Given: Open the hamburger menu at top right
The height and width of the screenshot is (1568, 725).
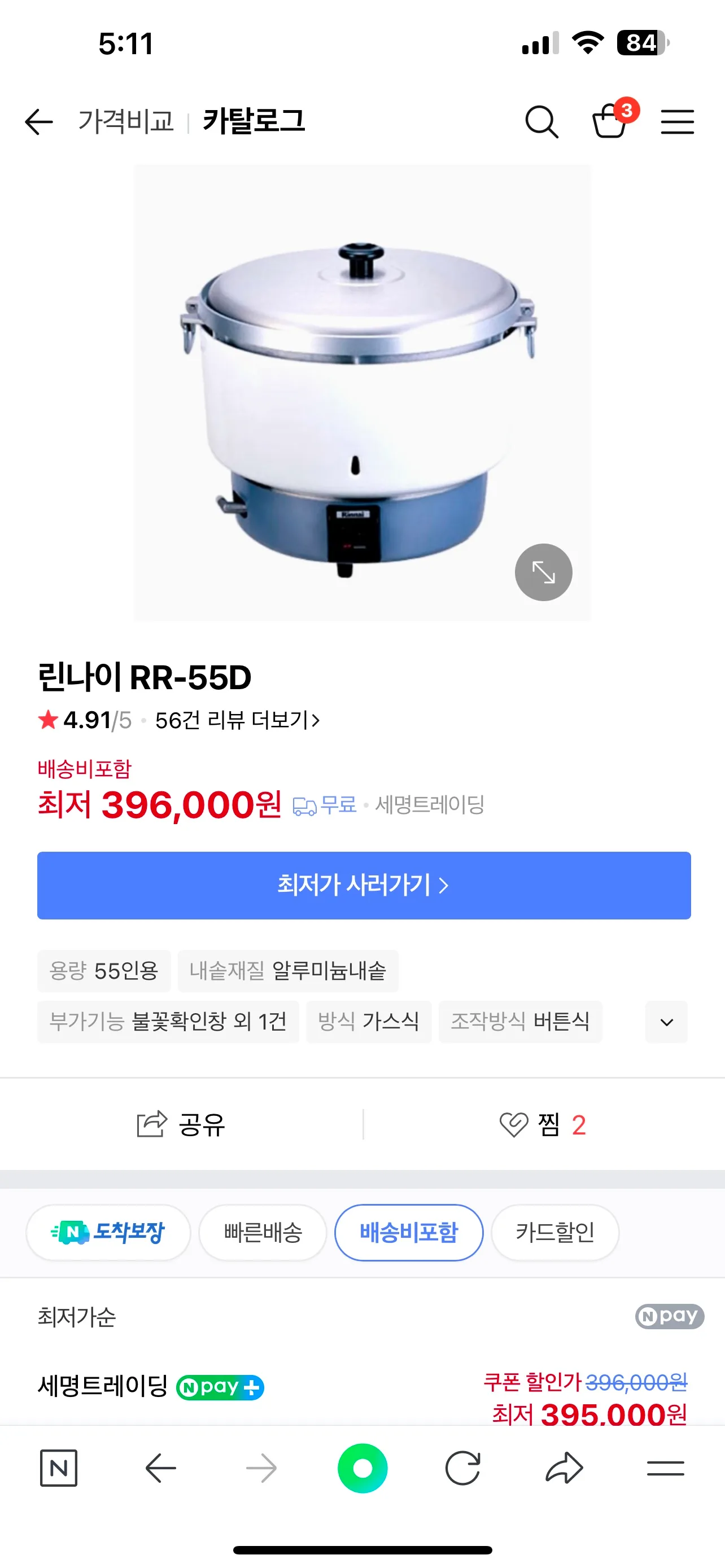Looking at the screenshot, I should (x=678, y=122).
